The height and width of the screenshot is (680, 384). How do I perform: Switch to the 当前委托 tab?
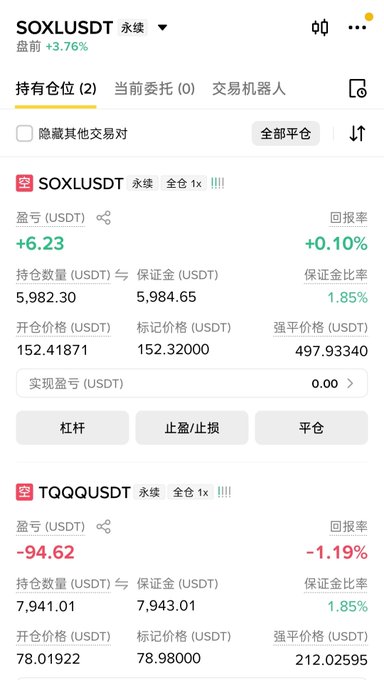pyautogui.click(x=154, y=89)
